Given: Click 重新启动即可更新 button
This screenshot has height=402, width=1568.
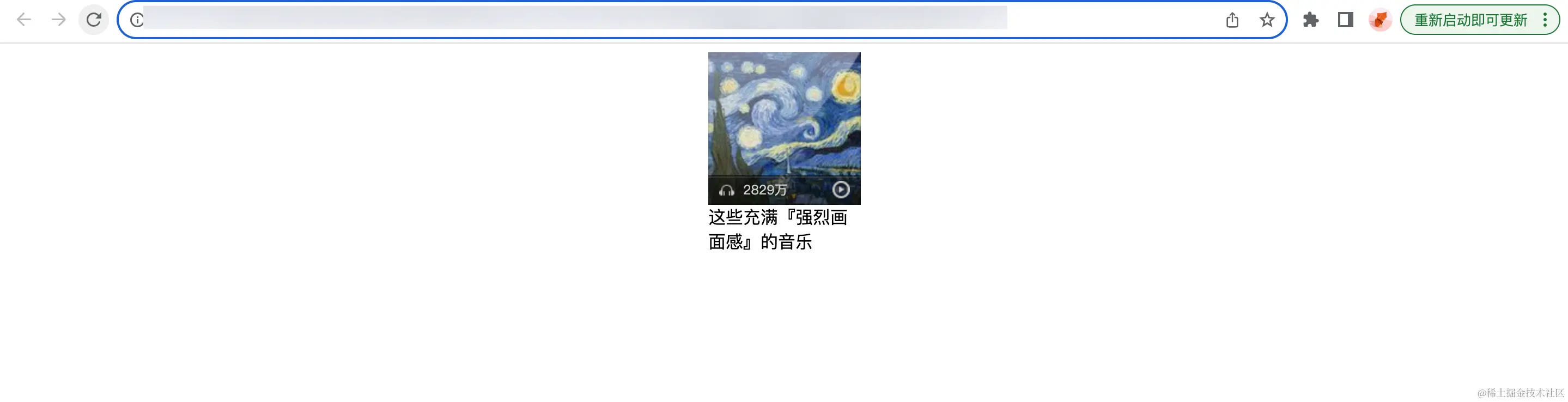Looking at the screenshot, I should tap(1470, 20).
